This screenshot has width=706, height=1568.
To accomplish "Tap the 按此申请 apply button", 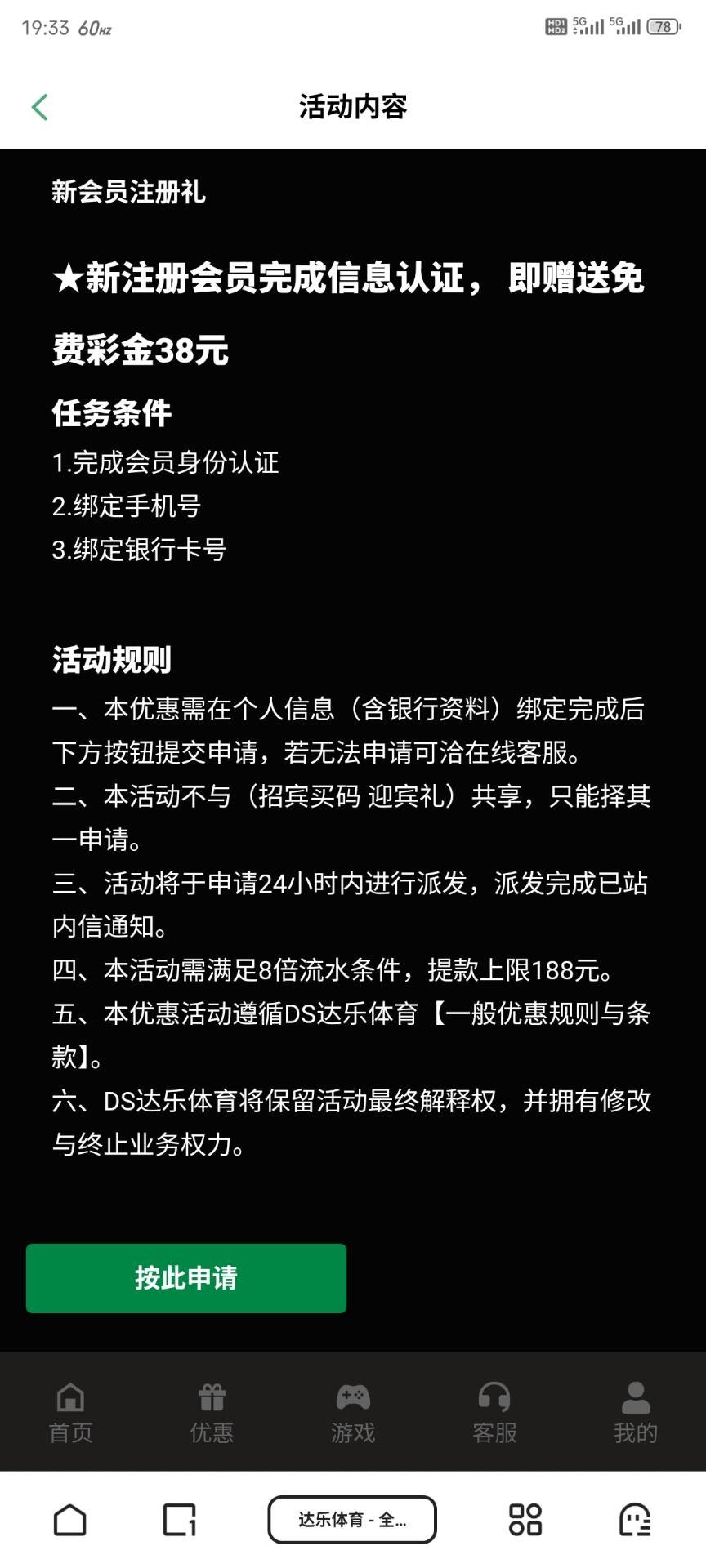I will pyautogui.click(x=186, y=1278).
